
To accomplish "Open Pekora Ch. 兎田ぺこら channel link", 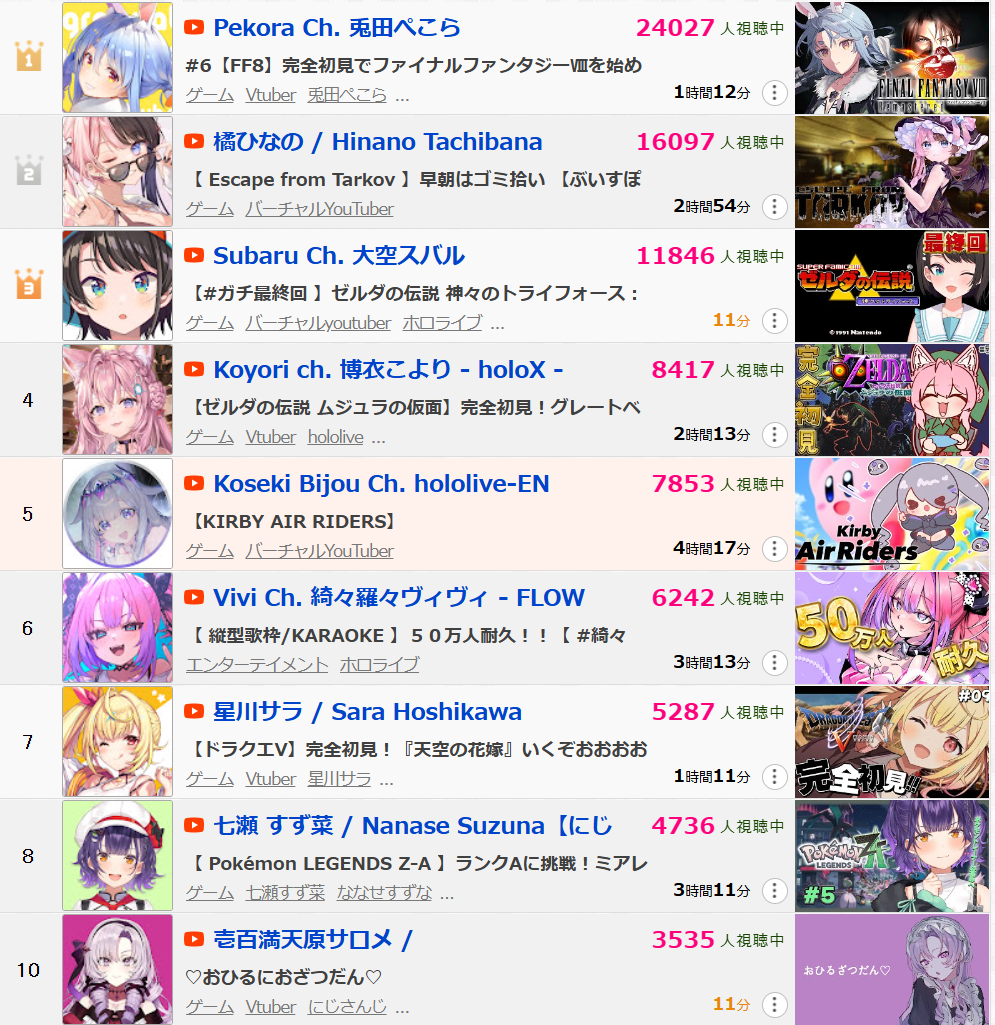I will [x=337, y=28].
